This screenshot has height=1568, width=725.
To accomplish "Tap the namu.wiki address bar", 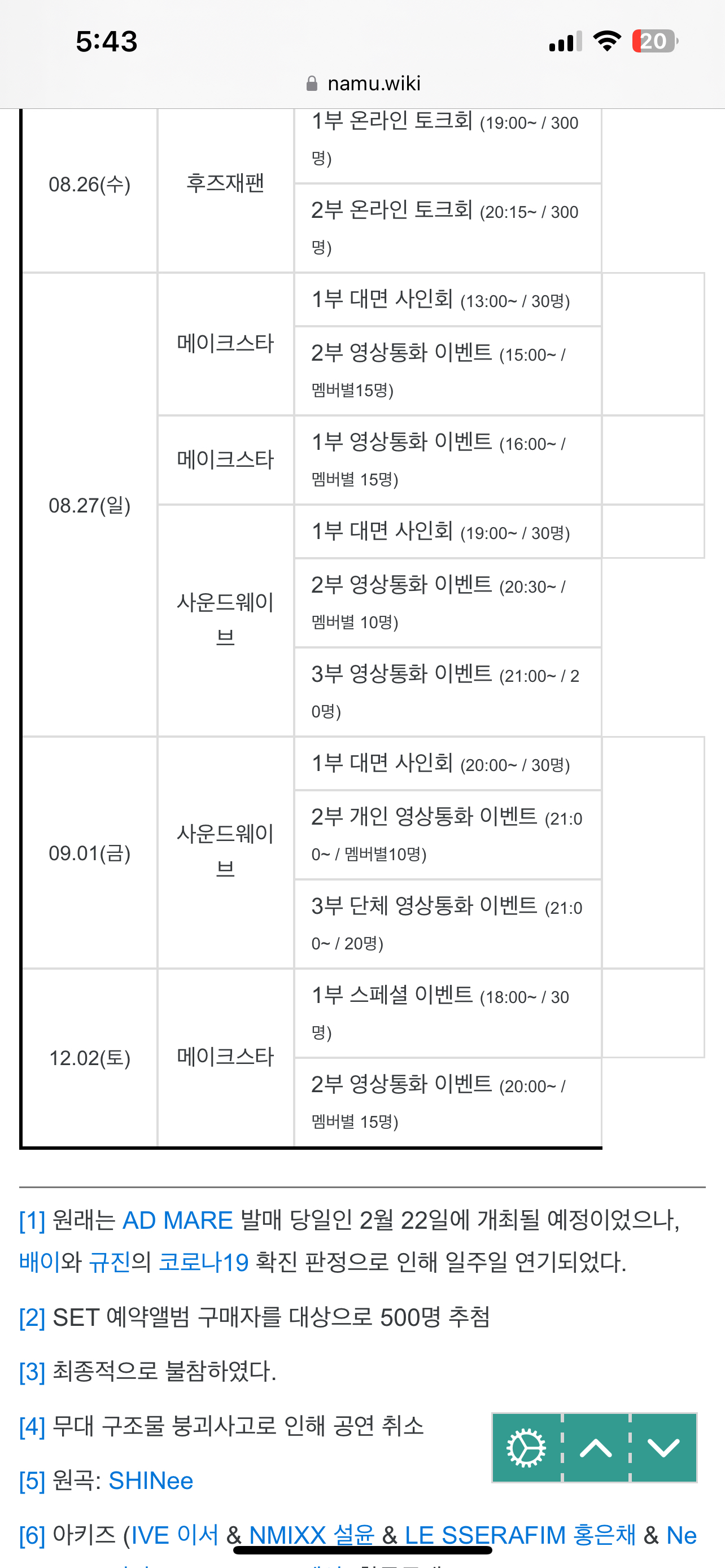I will pos(363,84).
